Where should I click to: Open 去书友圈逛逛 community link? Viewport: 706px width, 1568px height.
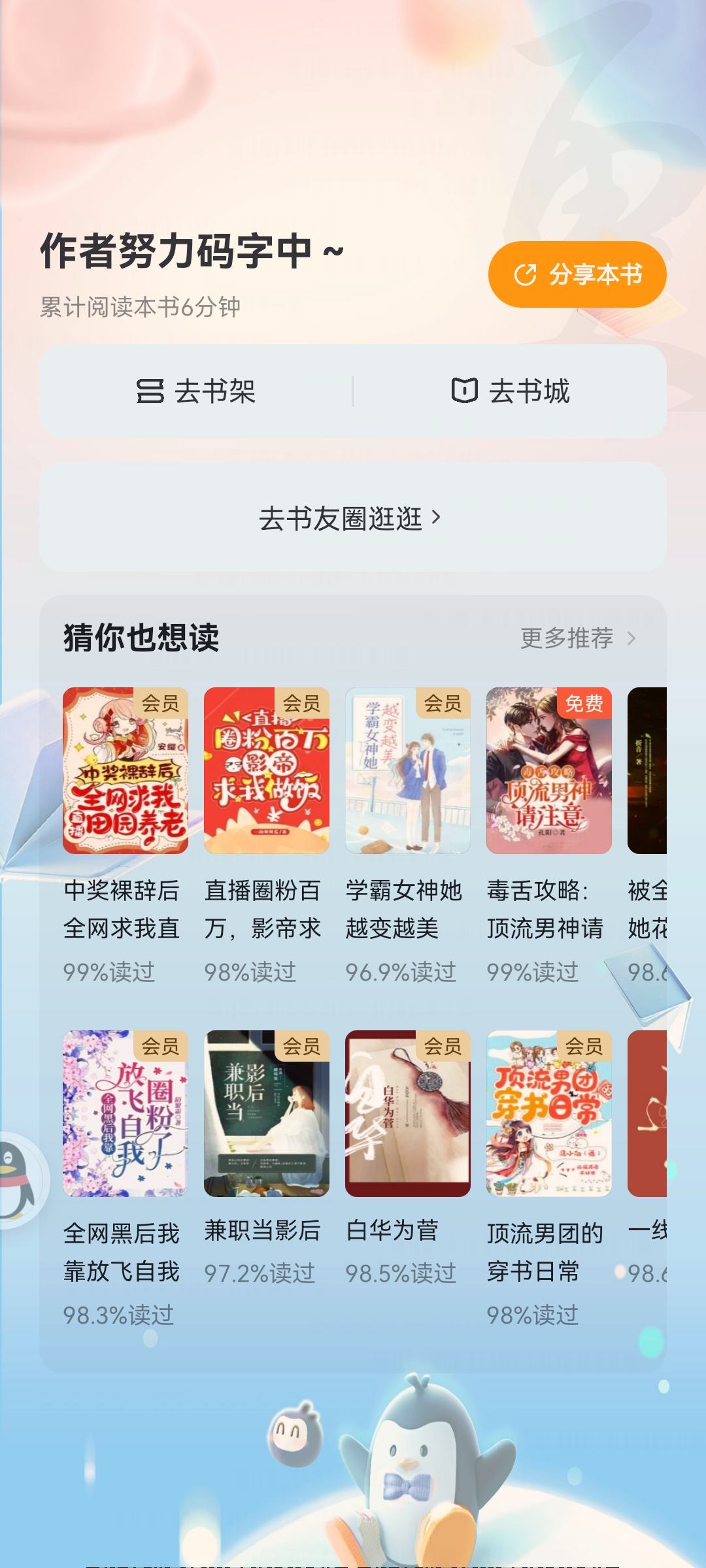(x=352, y=518)
